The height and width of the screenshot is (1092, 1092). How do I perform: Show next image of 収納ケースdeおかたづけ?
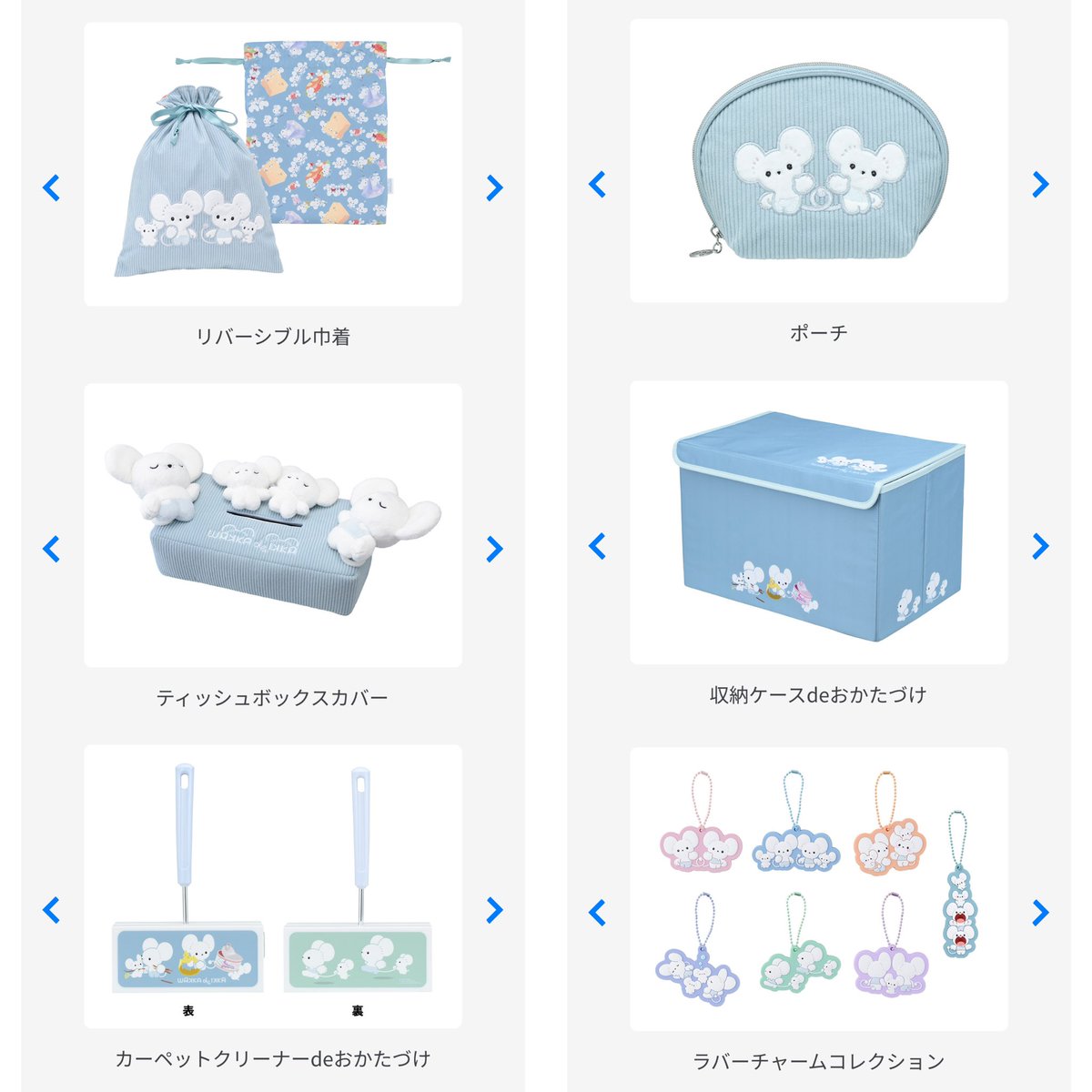[1040, 546]
